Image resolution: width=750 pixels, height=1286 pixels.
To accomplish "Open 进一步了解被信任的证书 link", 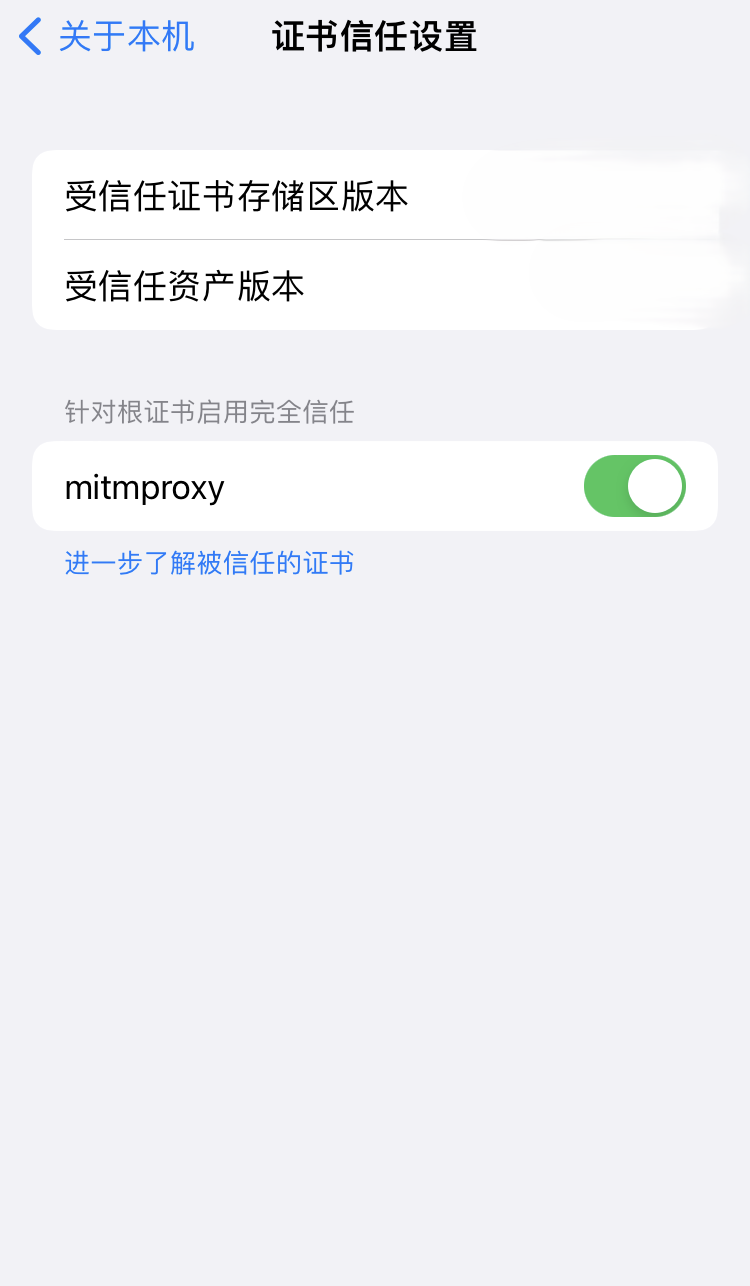I will coord(209,563).
